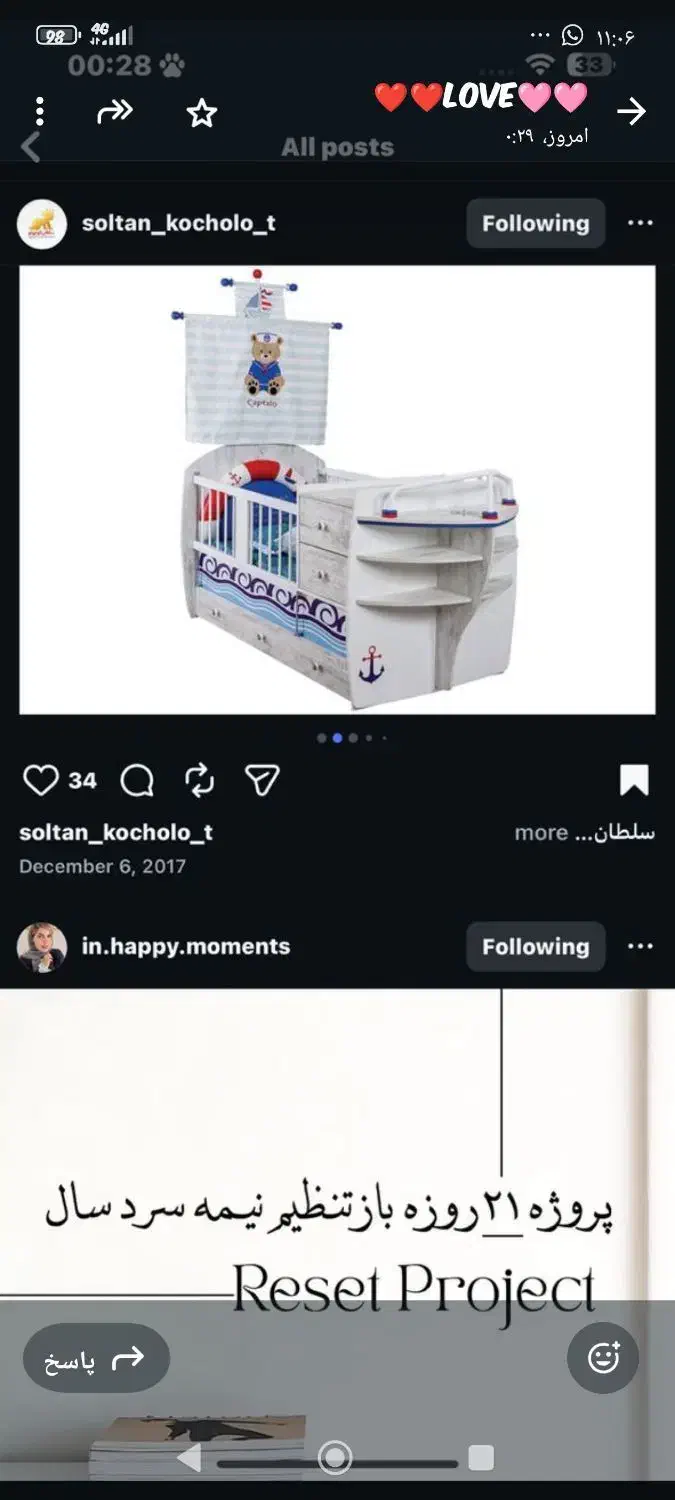Go back using the top arrow
Viewport: 675px width, 1500px height.
point(631,111)
